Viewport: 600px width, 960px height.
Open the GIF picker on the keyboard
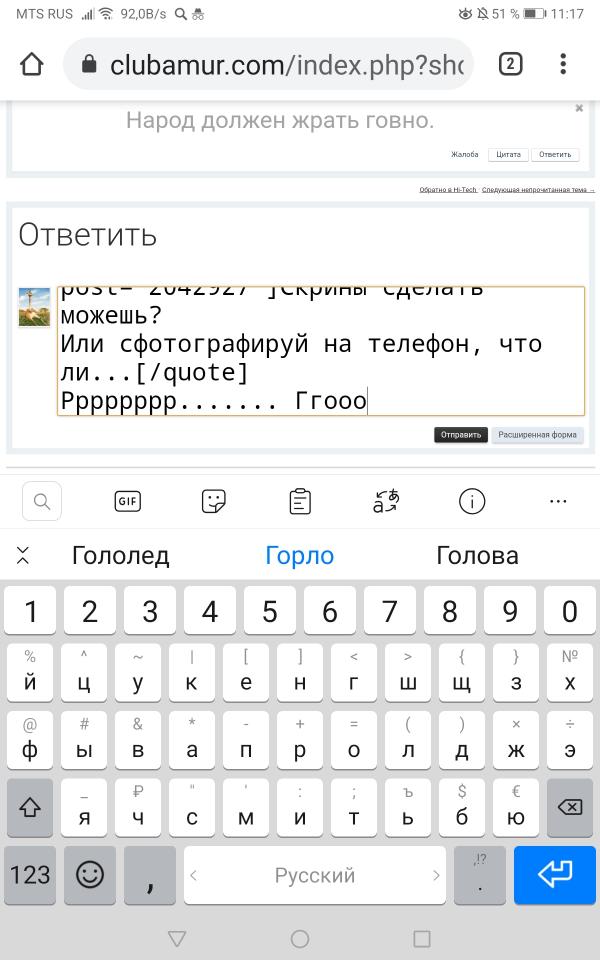(127, 501)
